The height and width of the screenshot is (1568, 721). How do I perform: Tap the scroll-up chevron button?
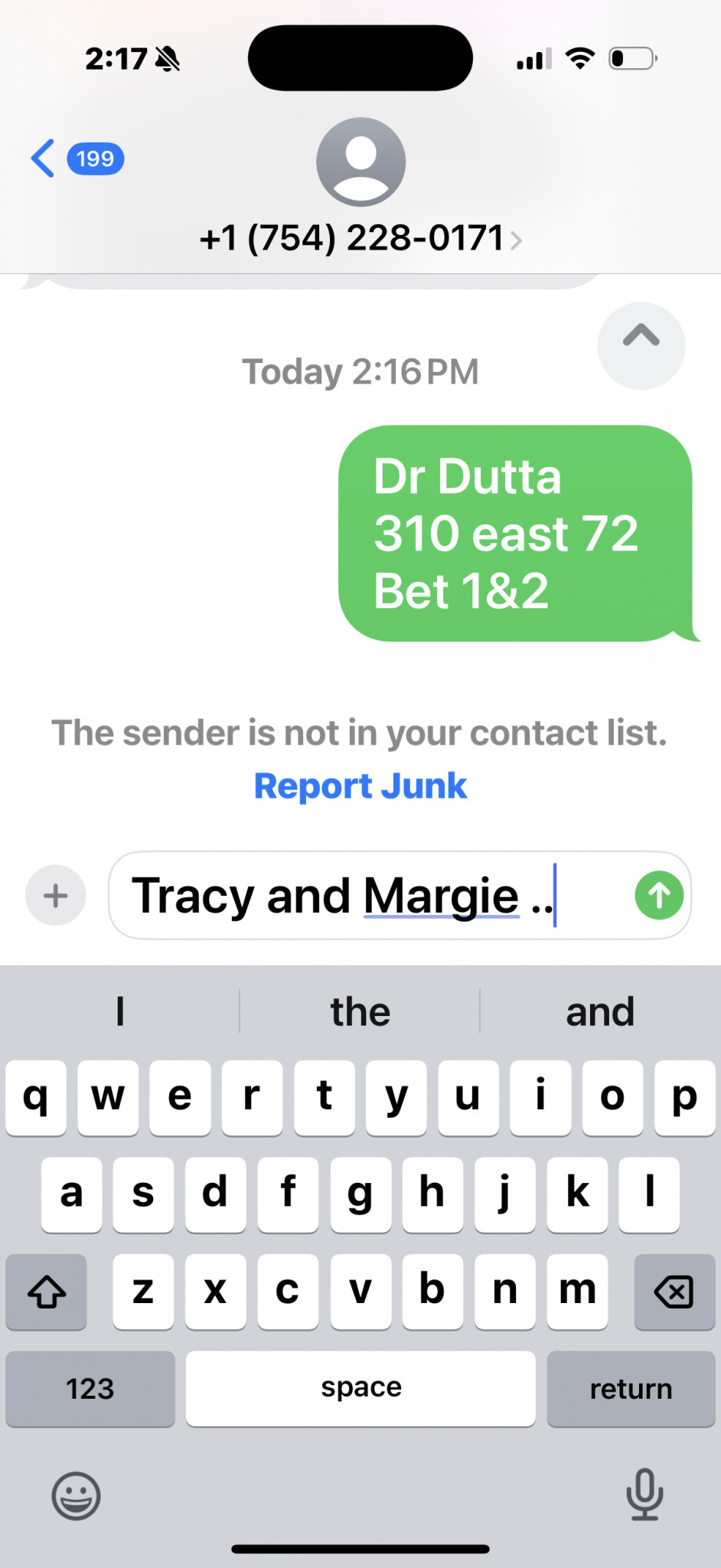click(x=641, y=345)
